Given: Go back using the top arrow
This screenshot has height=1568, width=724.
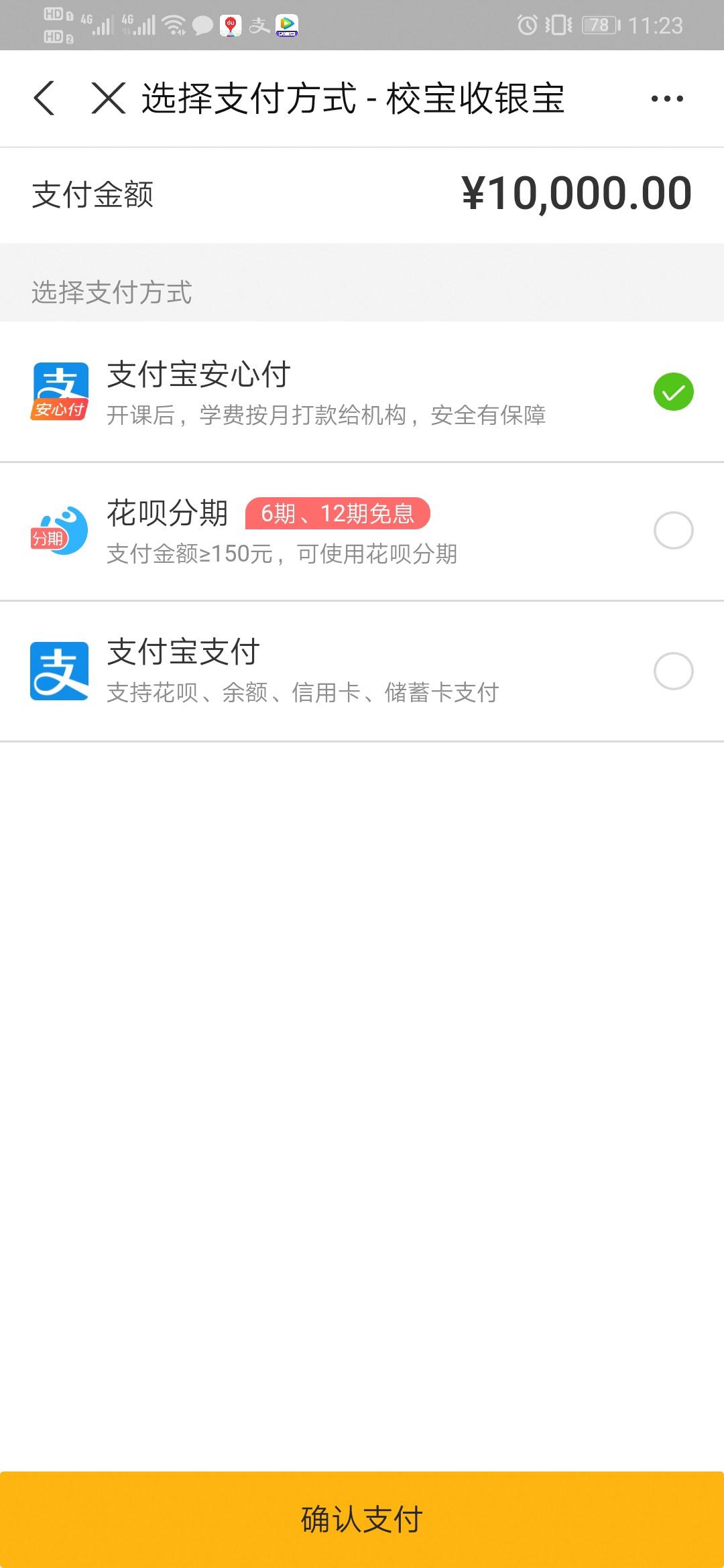Looking at the screenshot, I should tap(44, 99).
